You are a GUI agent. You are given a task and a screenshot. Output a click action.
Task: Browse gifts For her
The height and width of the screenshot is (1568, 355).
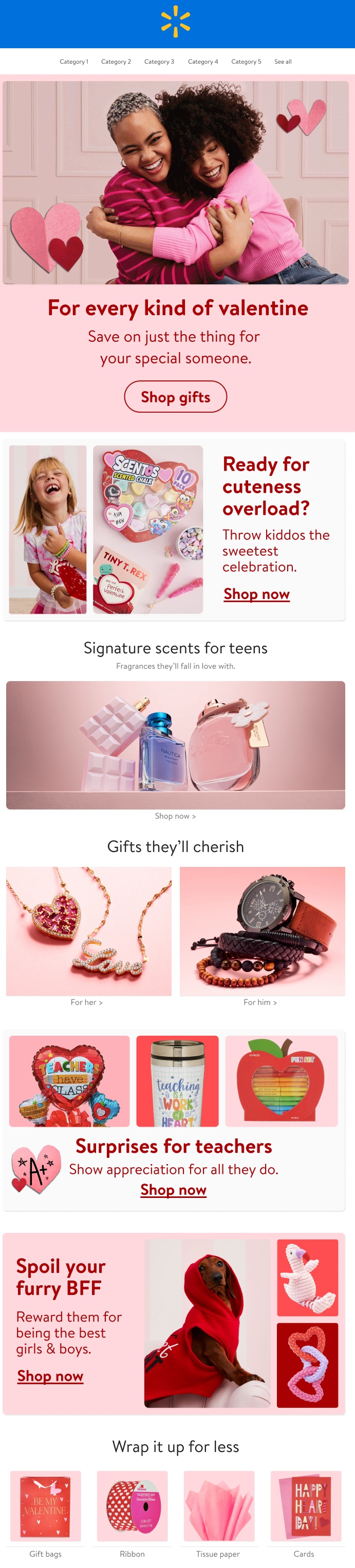[x=86, y=1002]
